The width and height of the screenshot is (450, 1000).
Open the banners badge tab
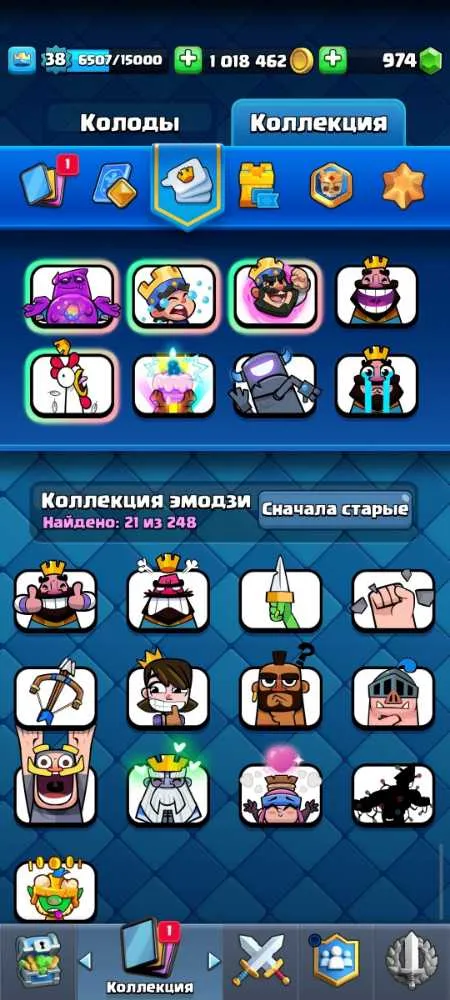point(331,186)
